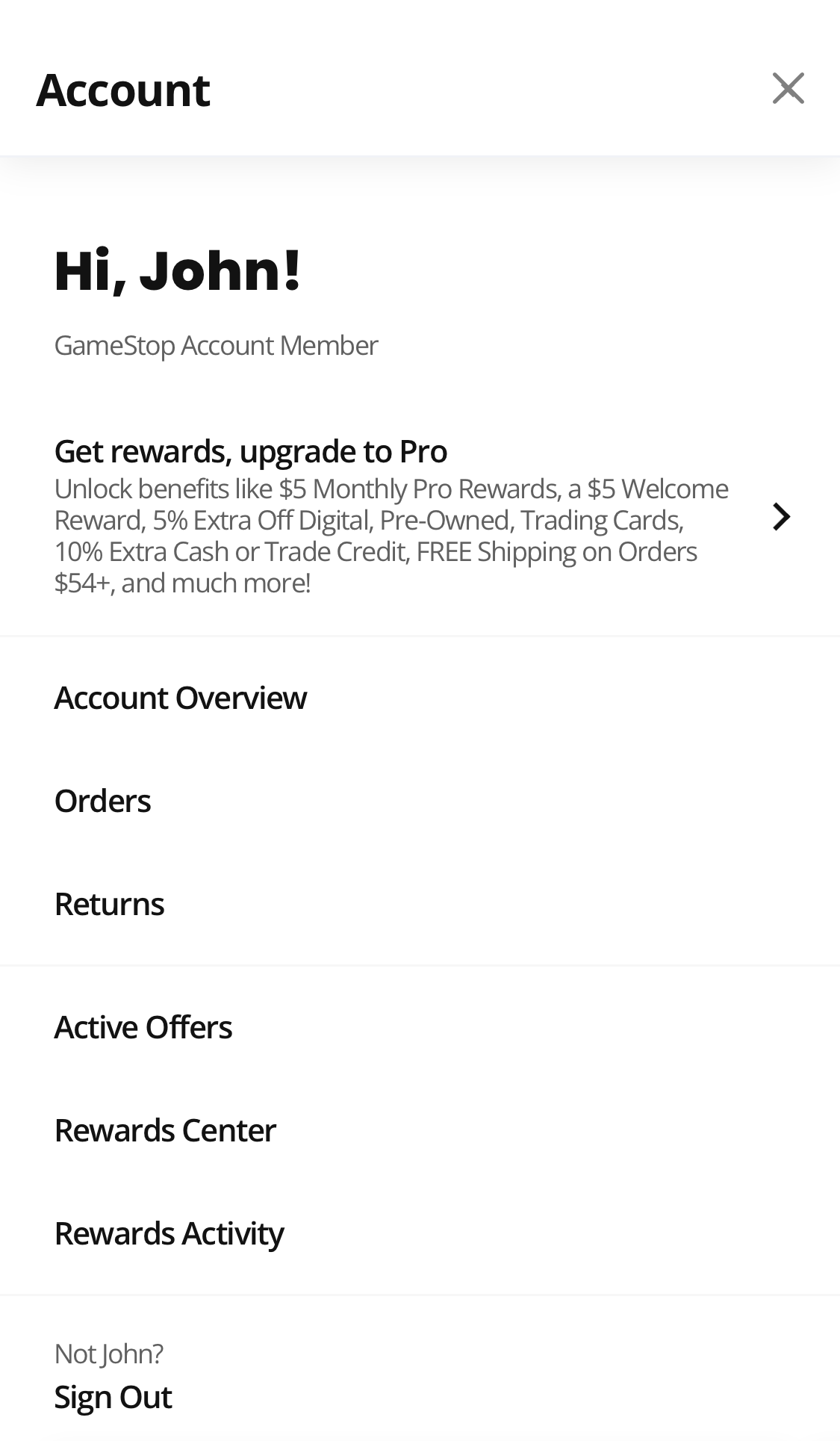Click the 'Not John?' label
840x1441 pixels.
109,1352
